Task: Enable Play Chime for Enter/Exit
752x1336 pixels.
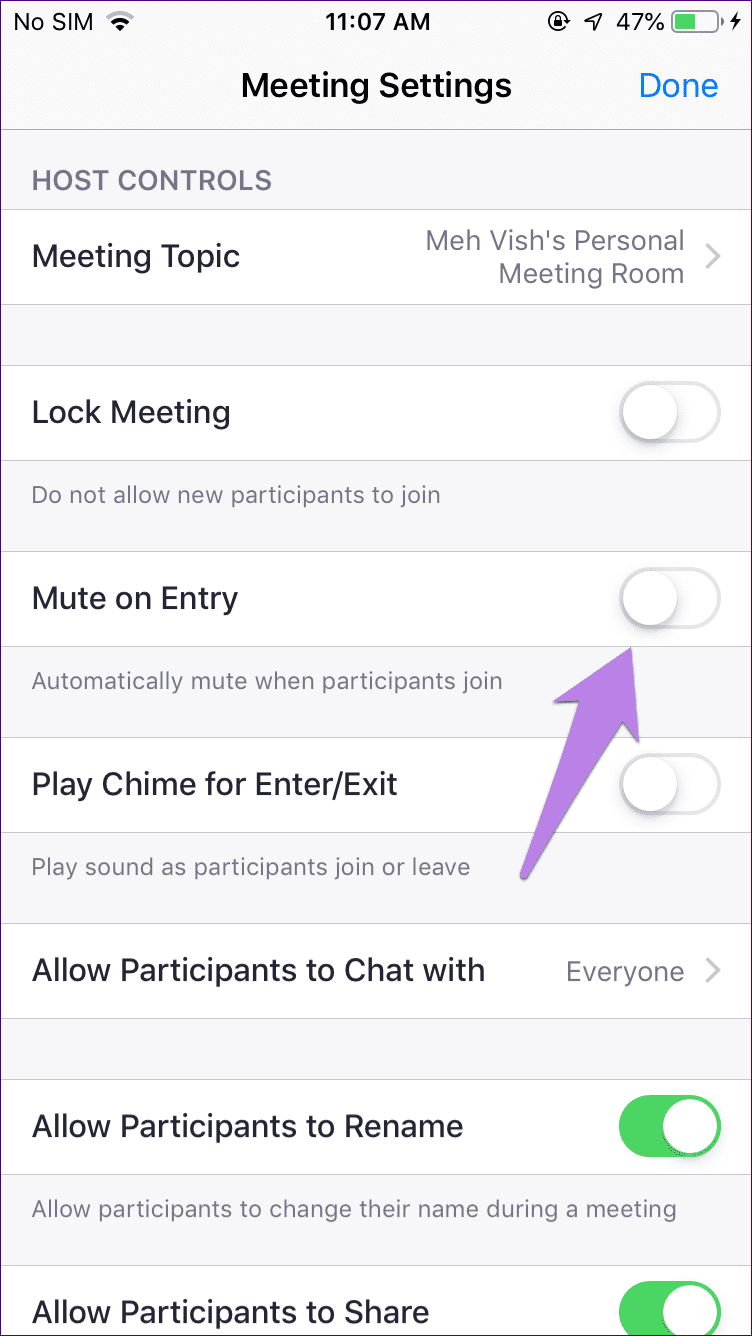Action: tap(669, 784)
